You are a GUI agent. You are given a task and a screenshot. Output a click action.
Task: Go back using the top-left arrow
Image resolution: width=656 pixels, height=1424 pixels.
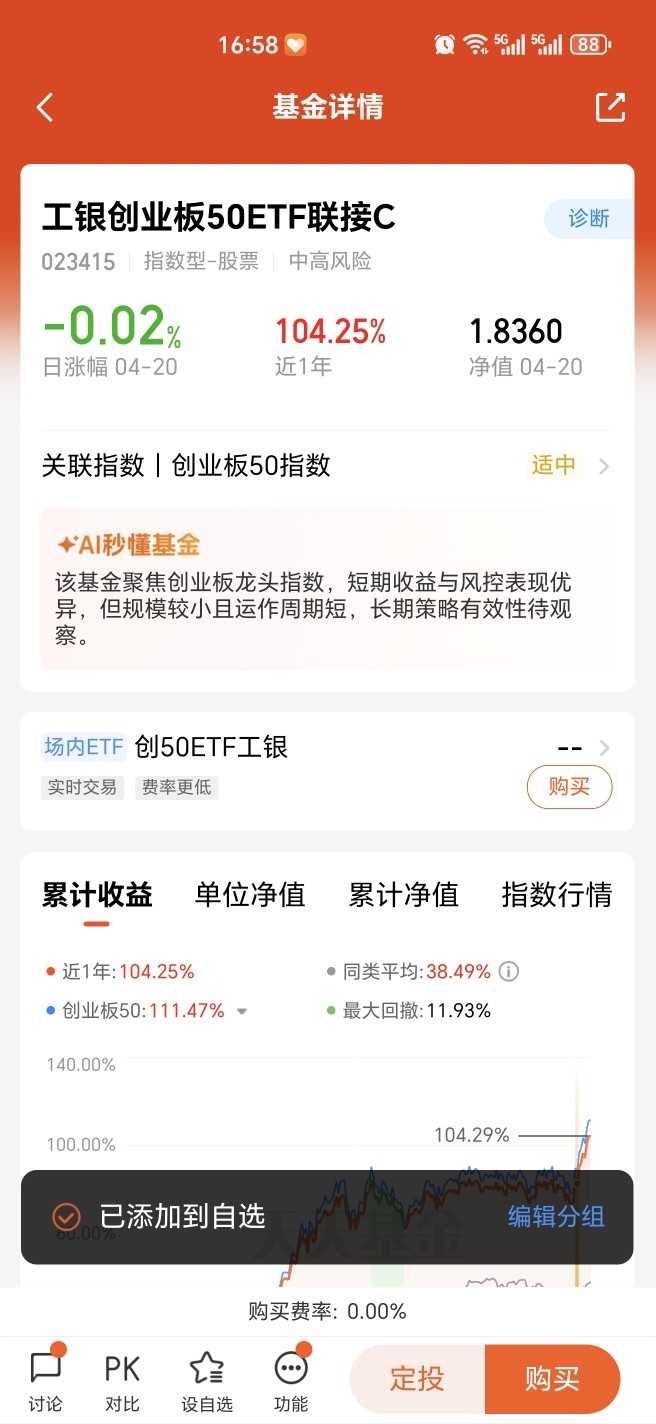(x=44, y=108)
